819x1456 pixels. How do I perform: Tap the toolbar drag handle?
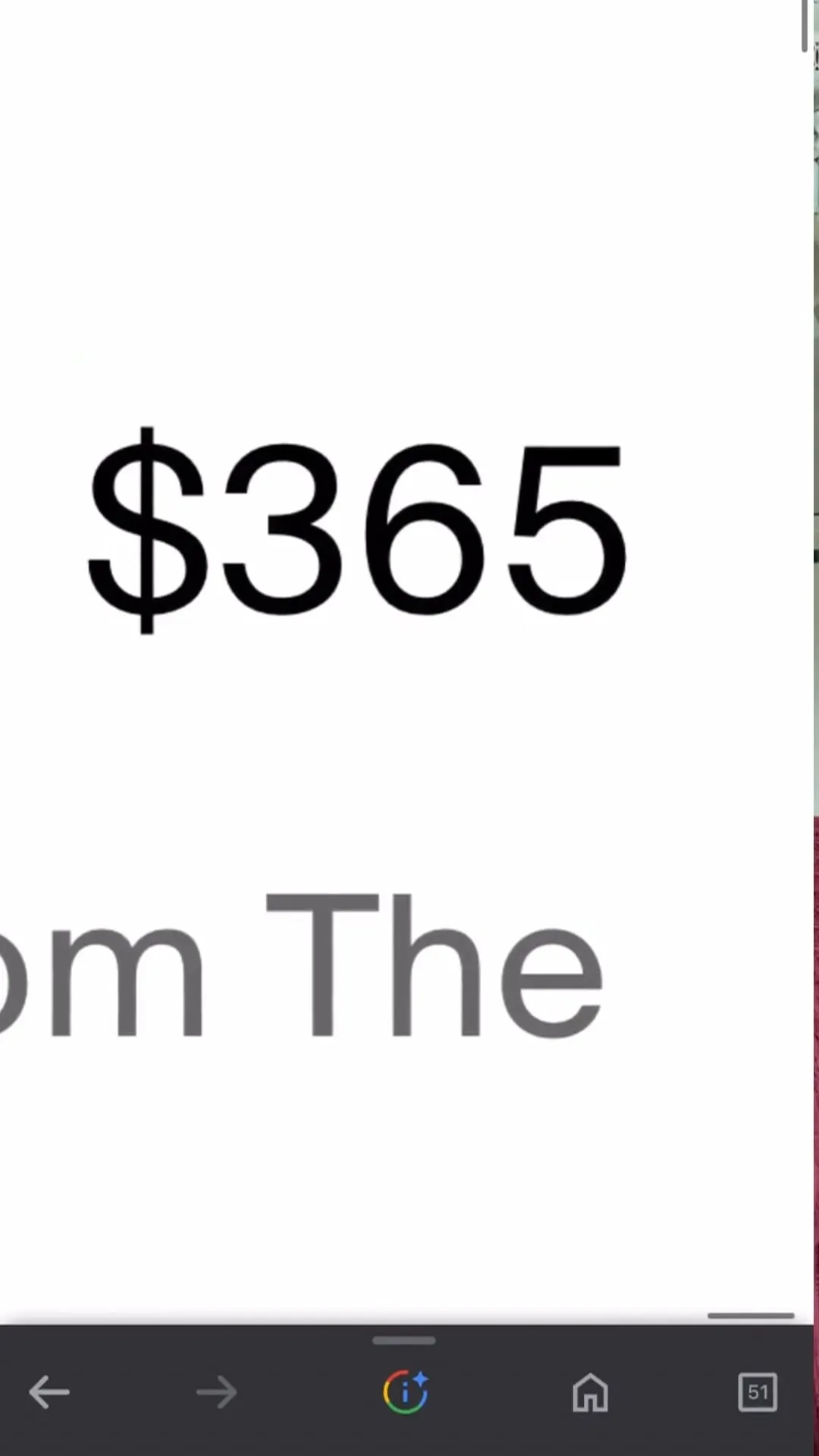404,1341
